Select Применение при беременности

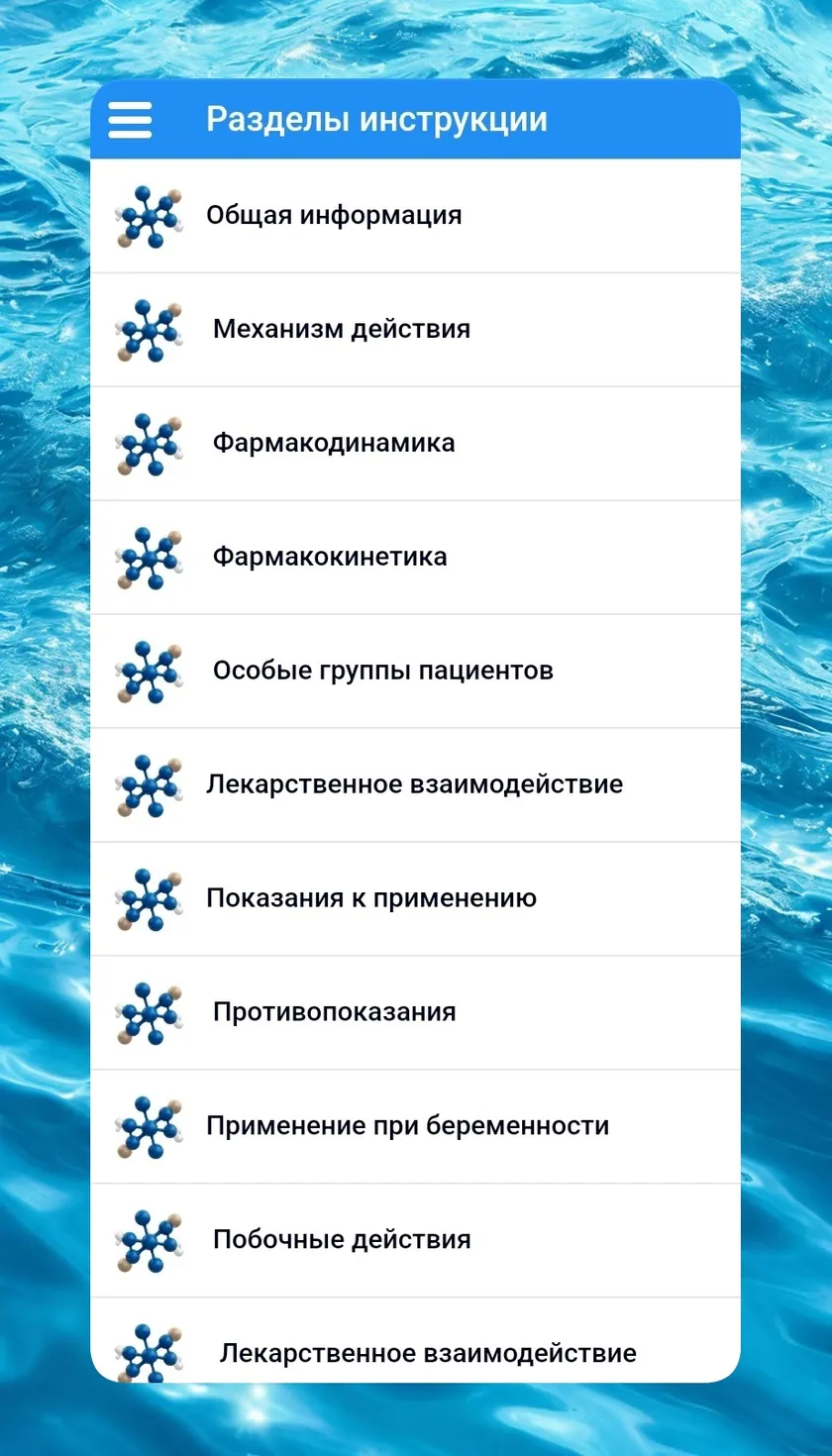[415, 1127]
